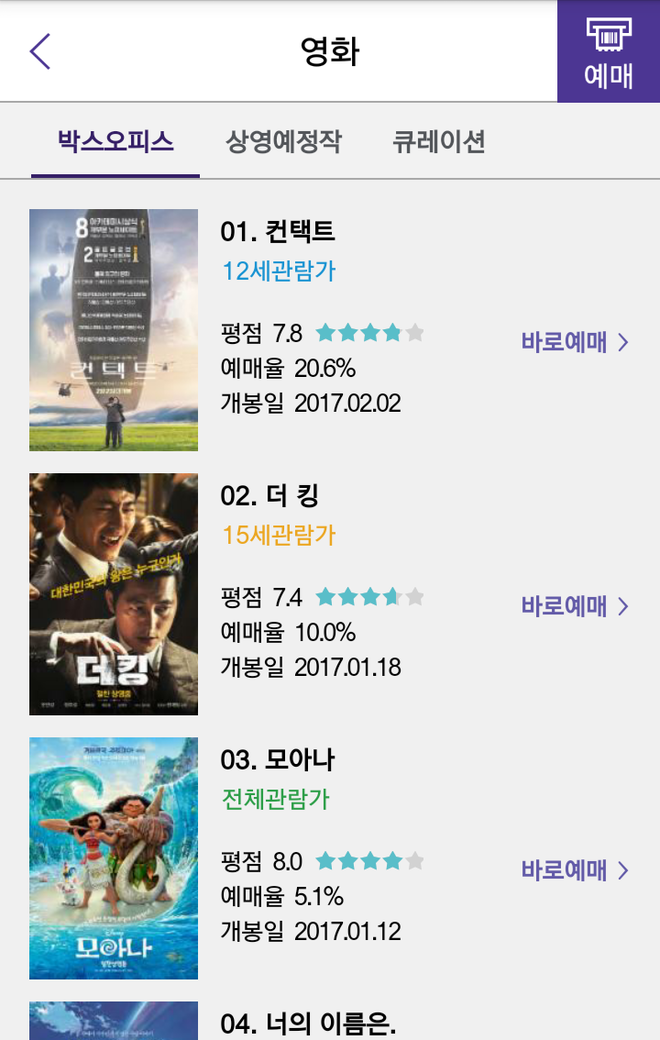660x1040 pixels.
Task: Book 더 킹 with 바로예매
Action: click(574, 606)
